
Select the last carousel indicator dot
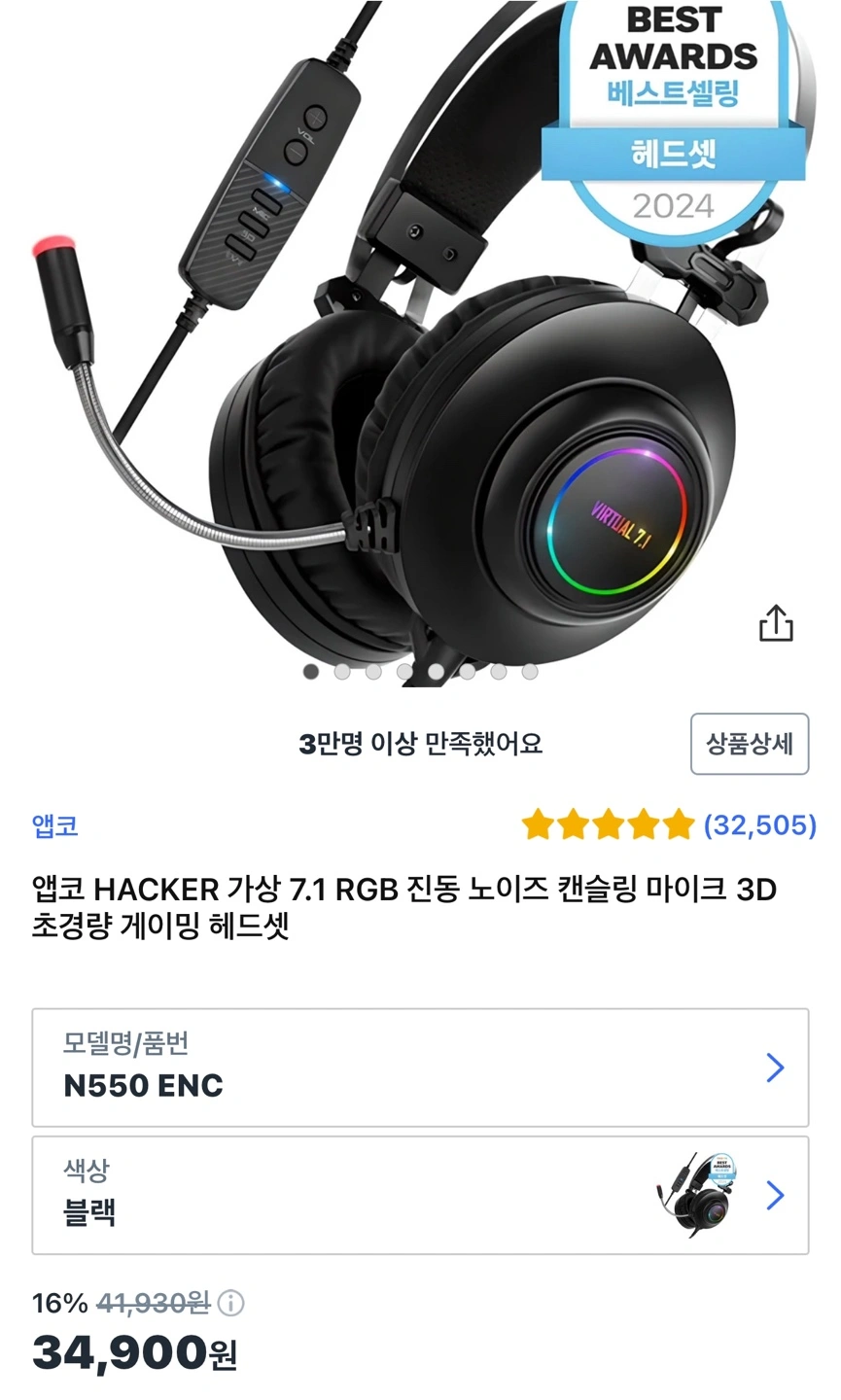pos(533,671)
